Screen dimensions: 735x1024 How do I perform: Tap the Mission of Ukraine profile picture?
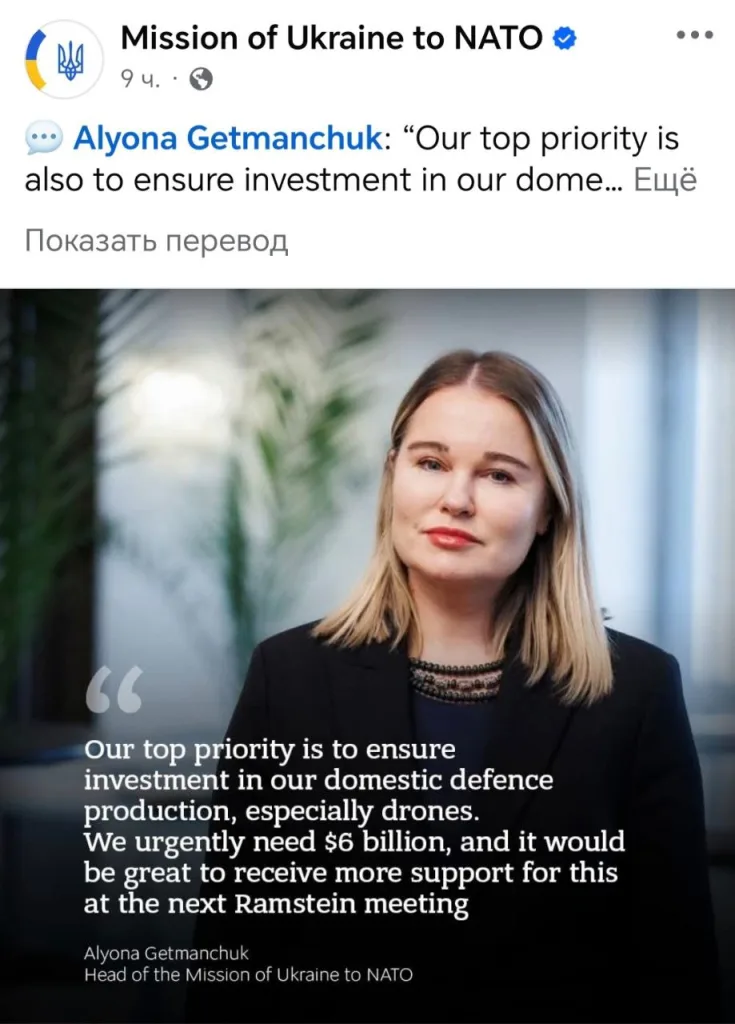pyautogui.click(x=60, y=59)
